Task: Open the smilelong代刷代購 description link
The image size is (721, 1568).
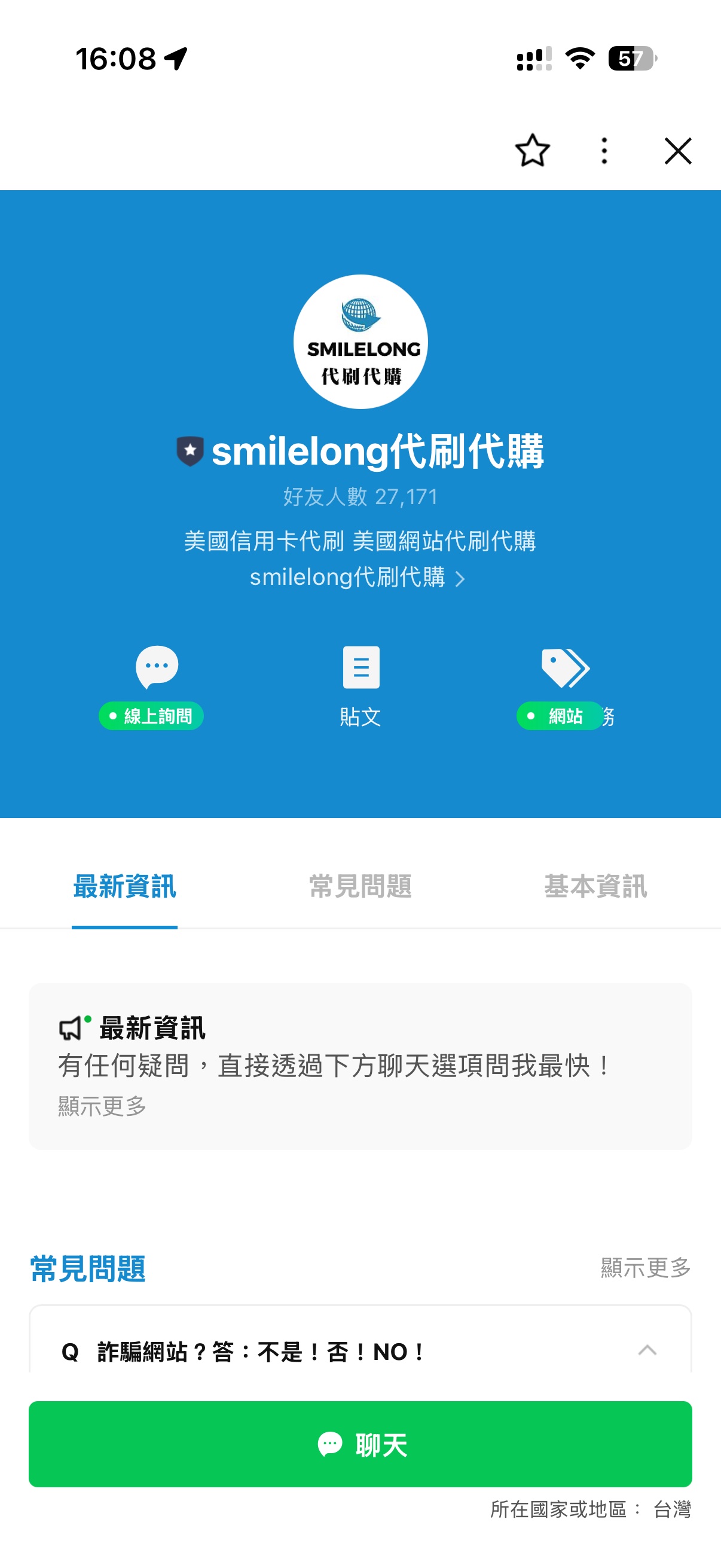Action: 358,577
